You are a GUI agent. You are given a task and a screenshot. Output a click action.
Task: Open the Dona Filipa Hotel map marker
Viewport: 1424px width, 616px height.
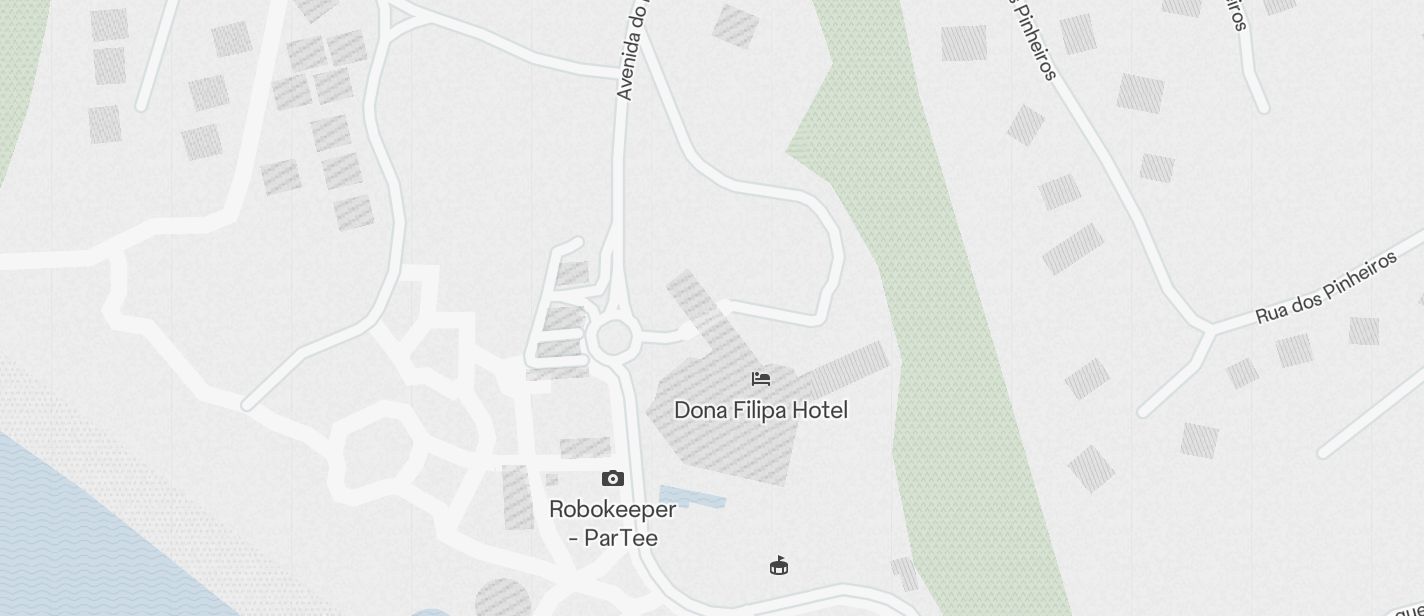point(761,380)
